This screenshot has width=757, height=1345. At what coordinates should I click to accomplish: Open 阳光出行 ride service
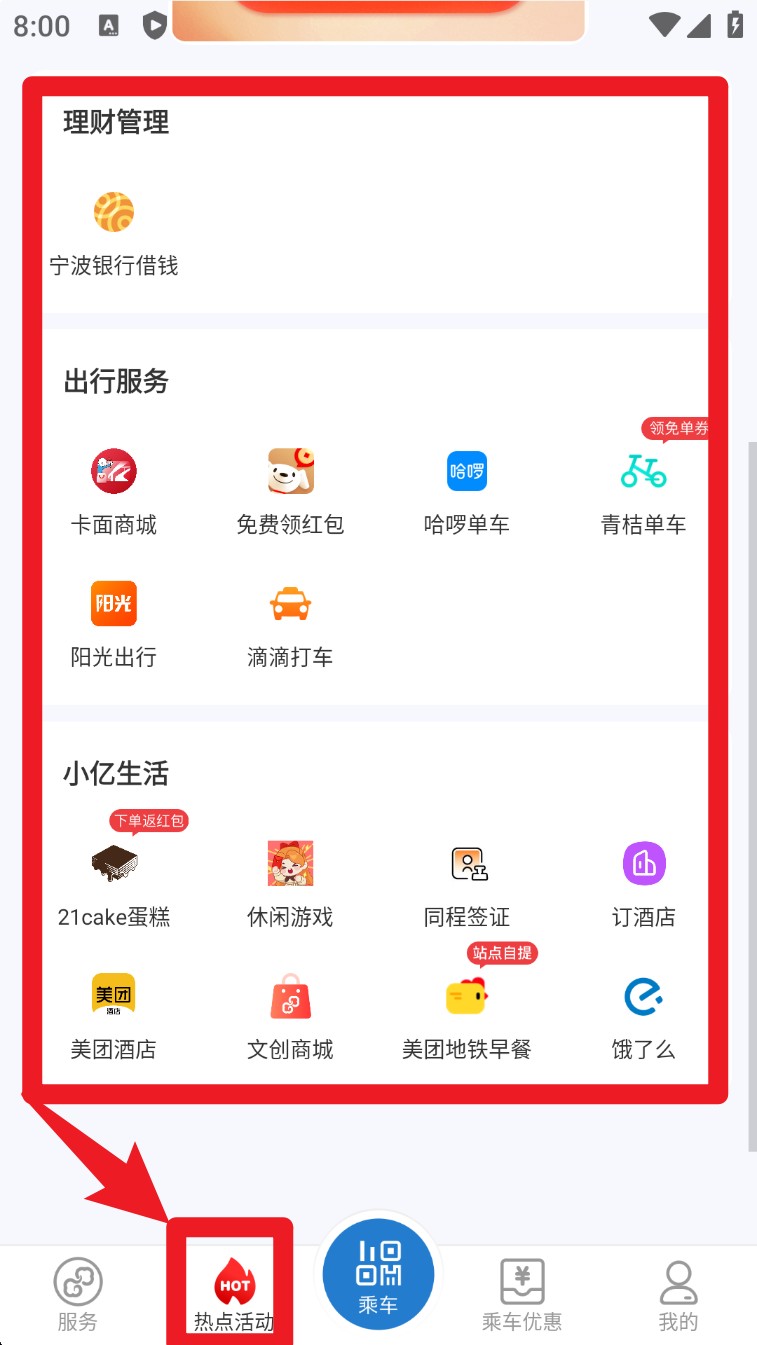tap(113, 622)
